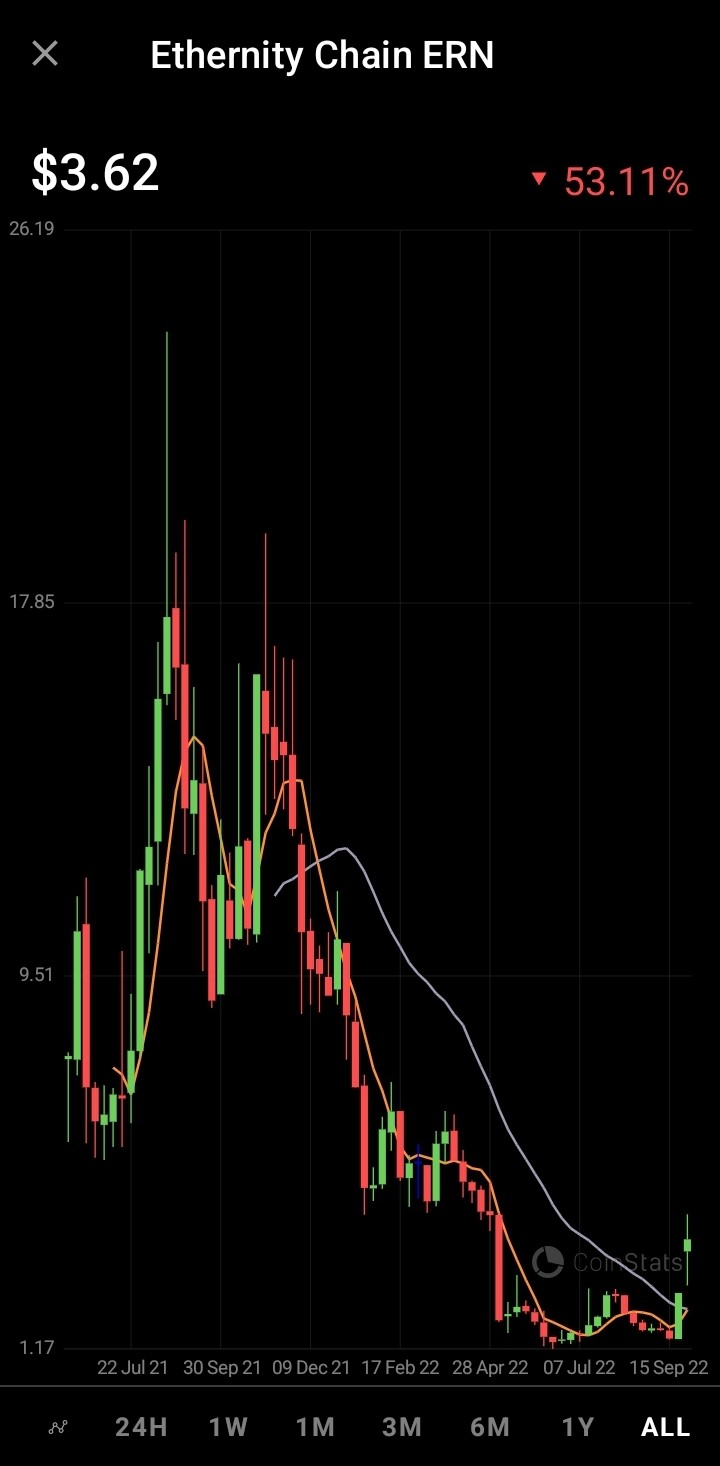Choose the 6M time range
The height and width of the screenshot is (1466, 720).
(490, 1427)
